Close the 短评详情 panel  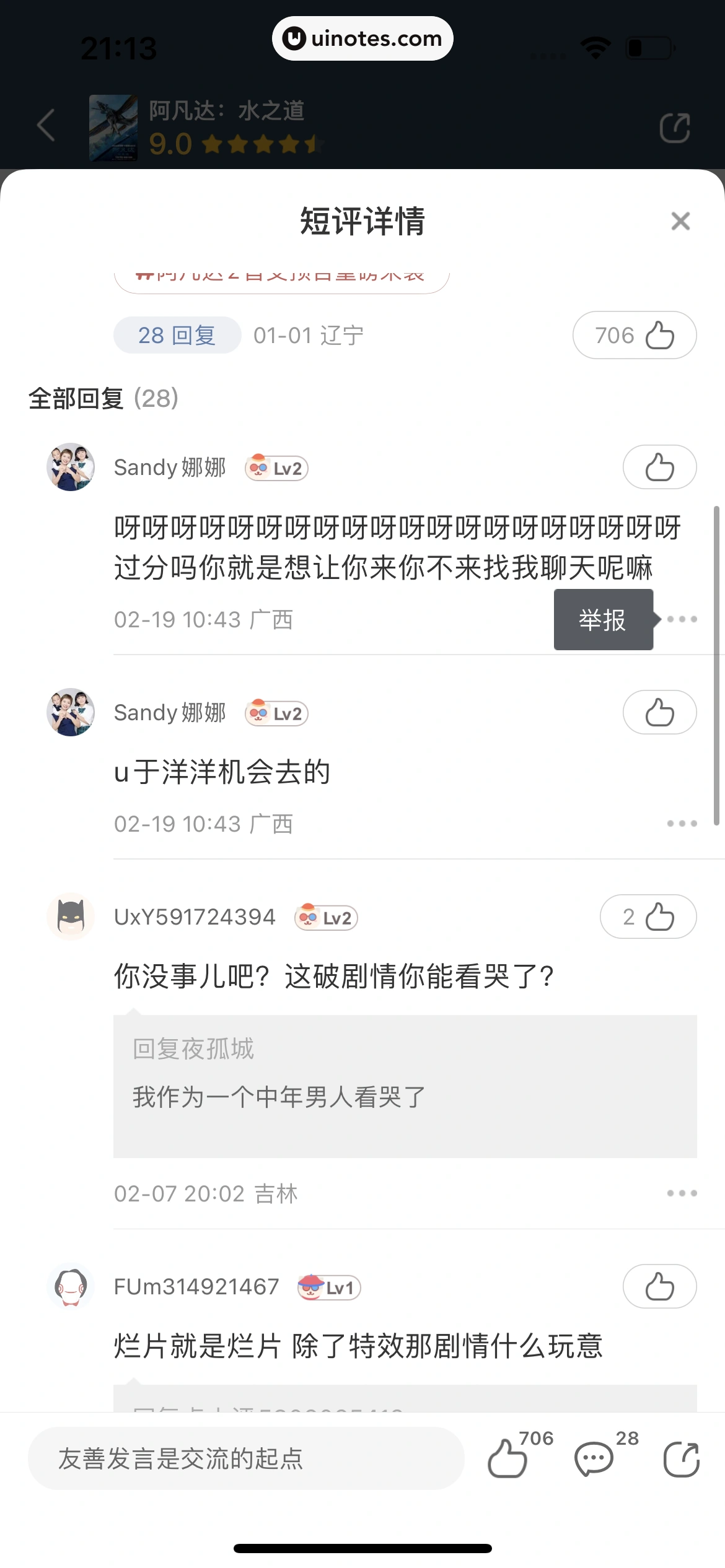680,221
